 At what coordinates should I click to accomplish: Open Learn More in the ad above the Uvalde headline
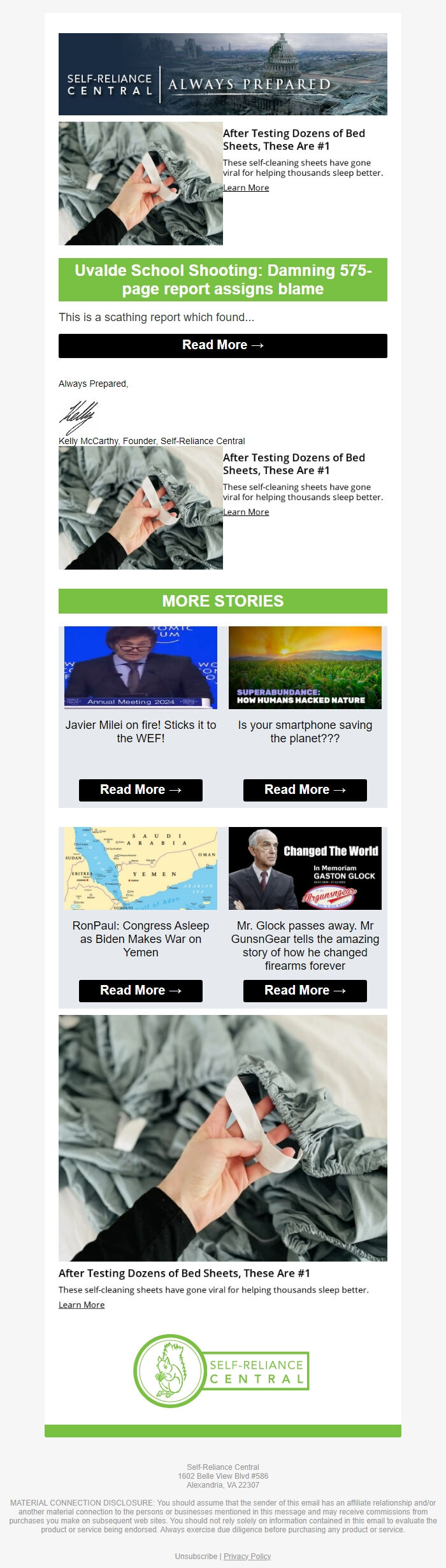[246, 188]
